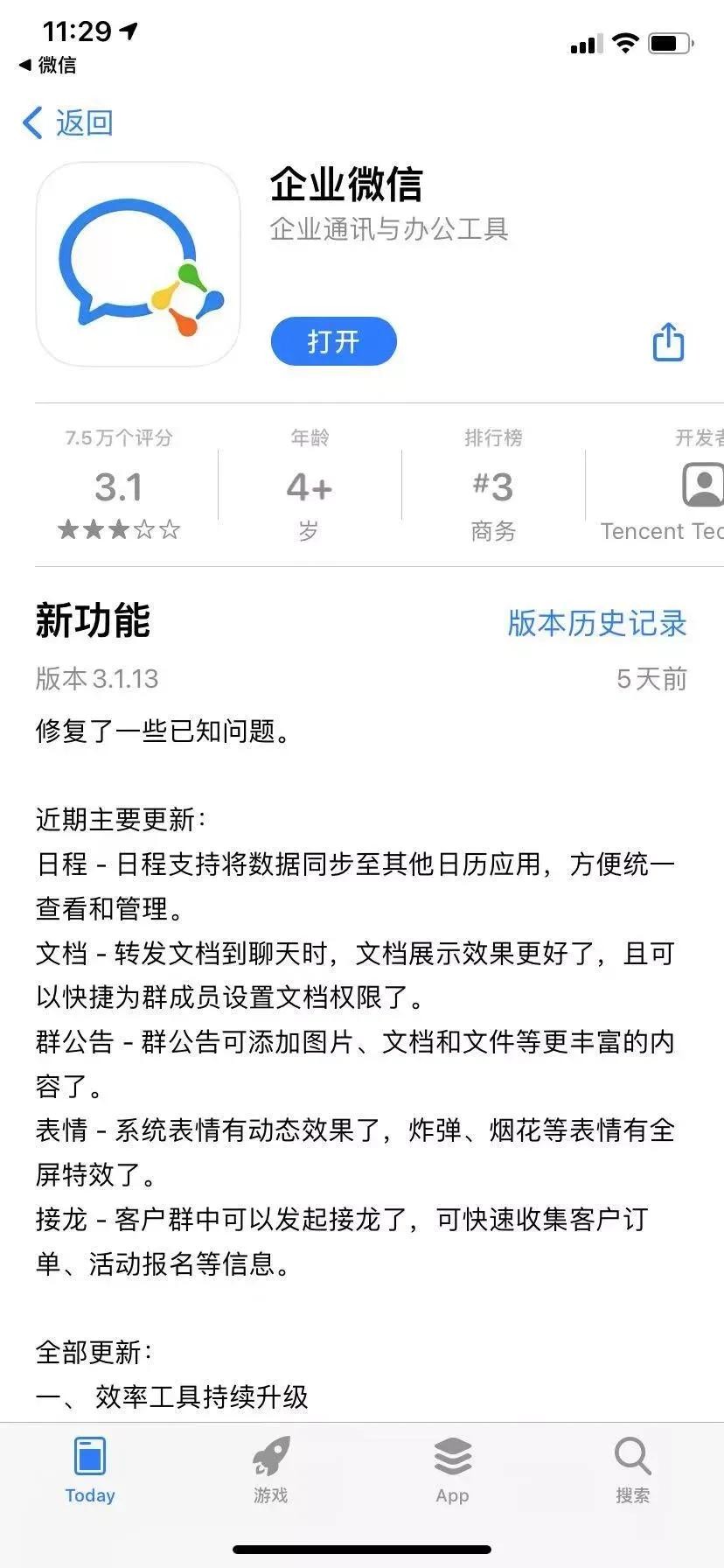724x1568 pixels.
Task: Go back via the 返回 button
Action: coord(68,123)
